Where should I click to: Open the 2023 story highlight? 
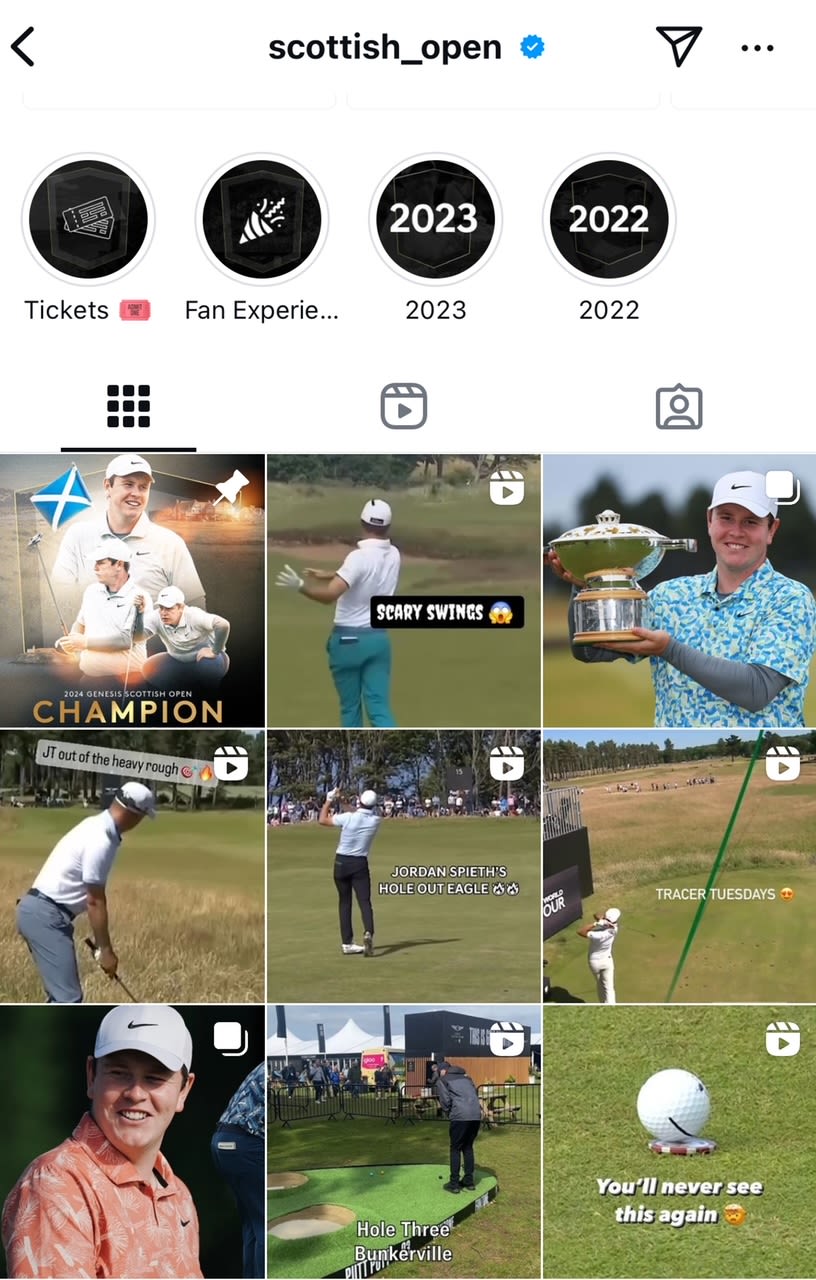[435, 220]
